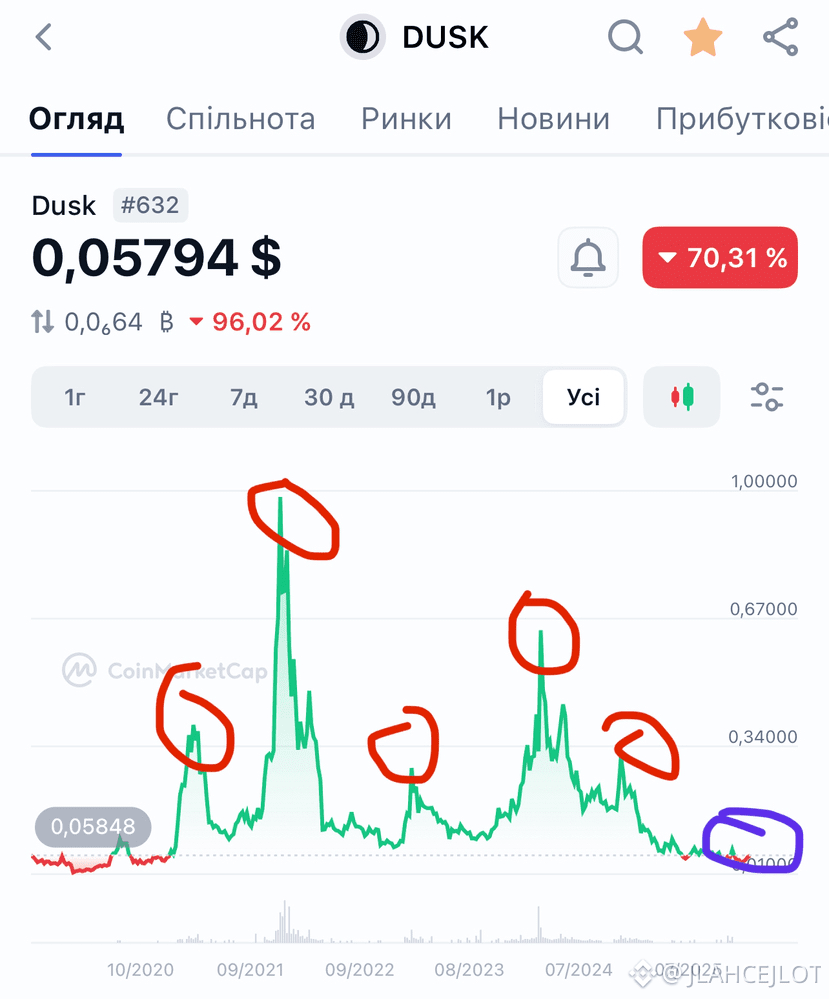This screenshot has height=999, width=829.
Task: Select the 1г chart range
Action: 75,397
